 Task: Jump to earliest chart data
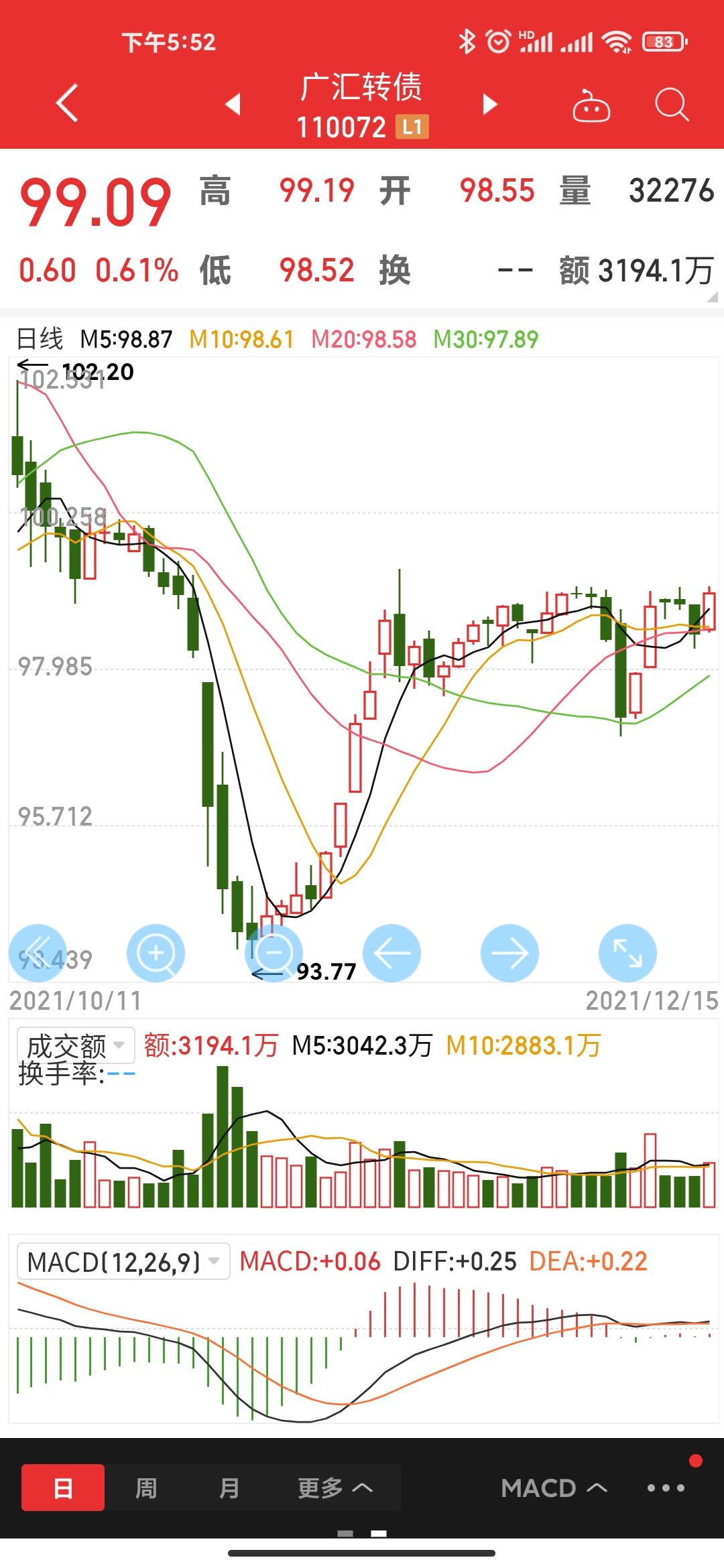38,953
